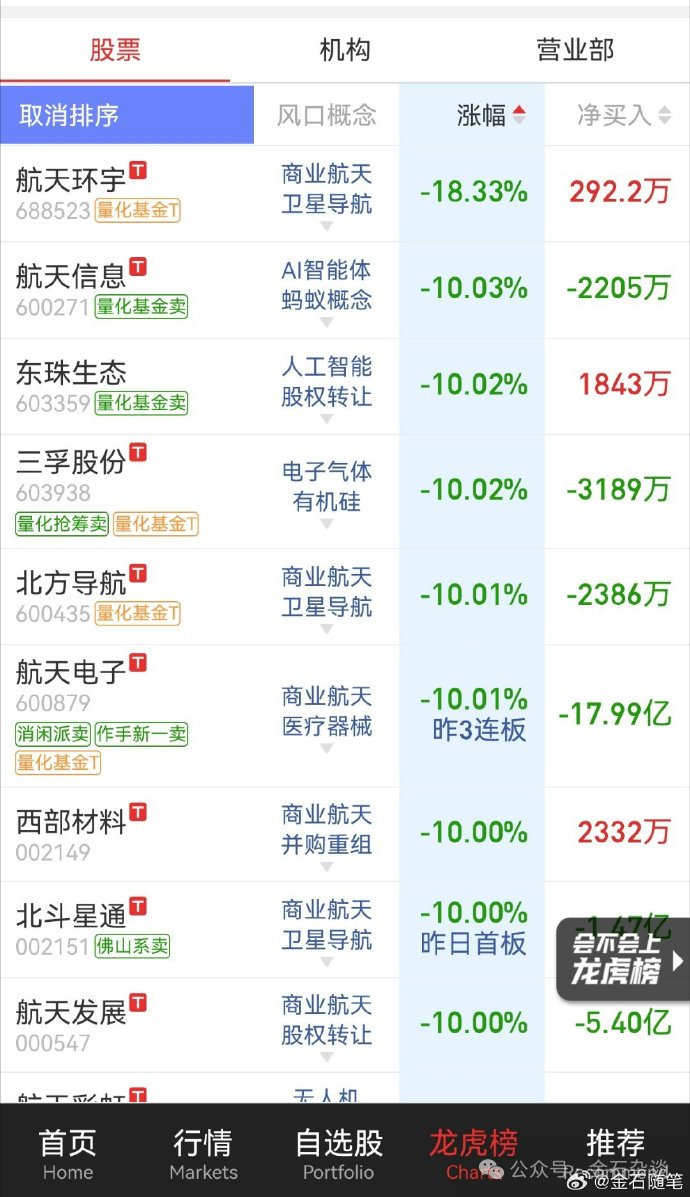Open the 北斗星通 stock row
The width and height of the screenshot is (690, 1197).
click(x=70, y=915)
